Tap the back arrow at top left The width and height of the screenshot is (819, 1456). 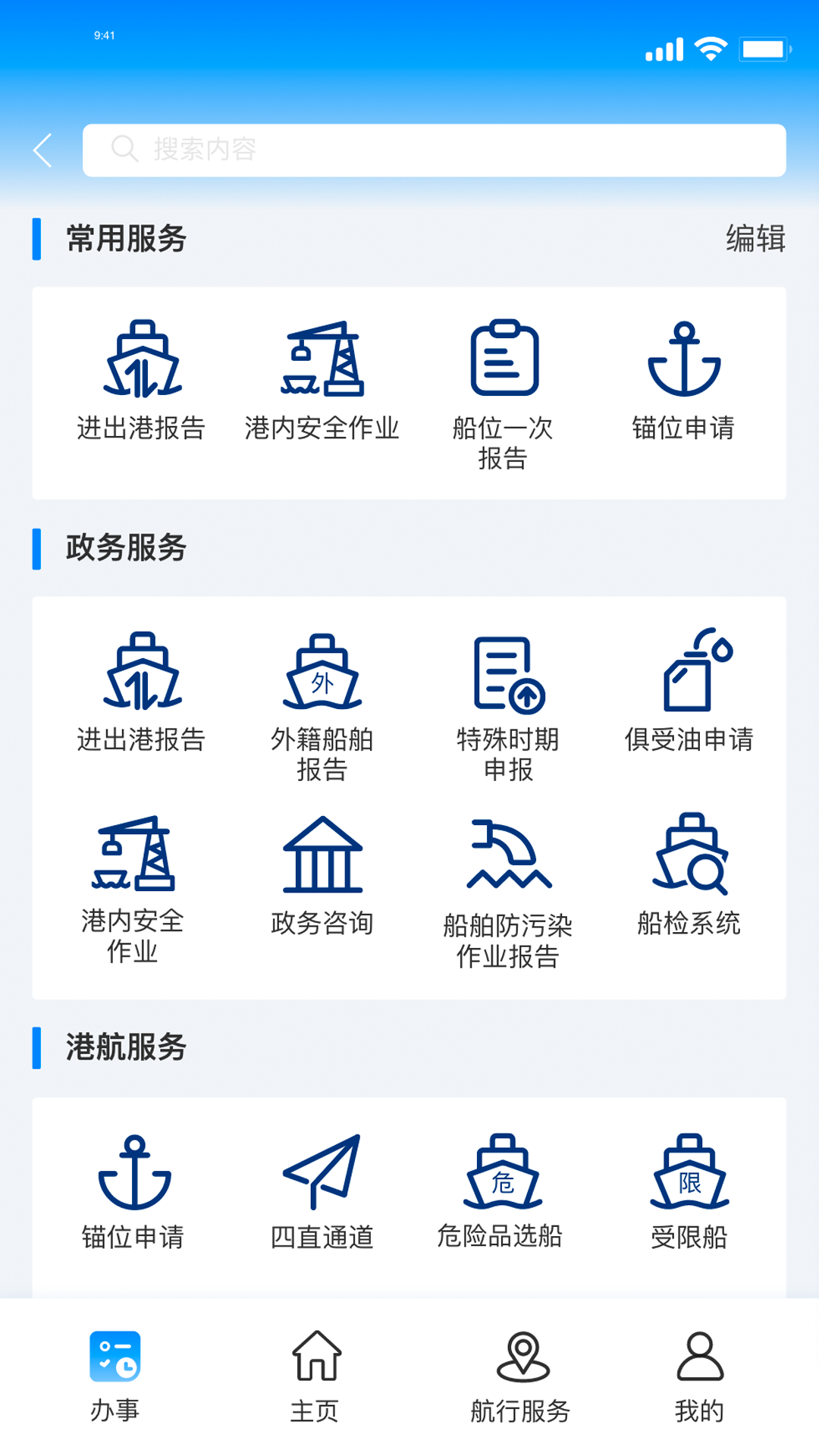(x=42, y=150)
